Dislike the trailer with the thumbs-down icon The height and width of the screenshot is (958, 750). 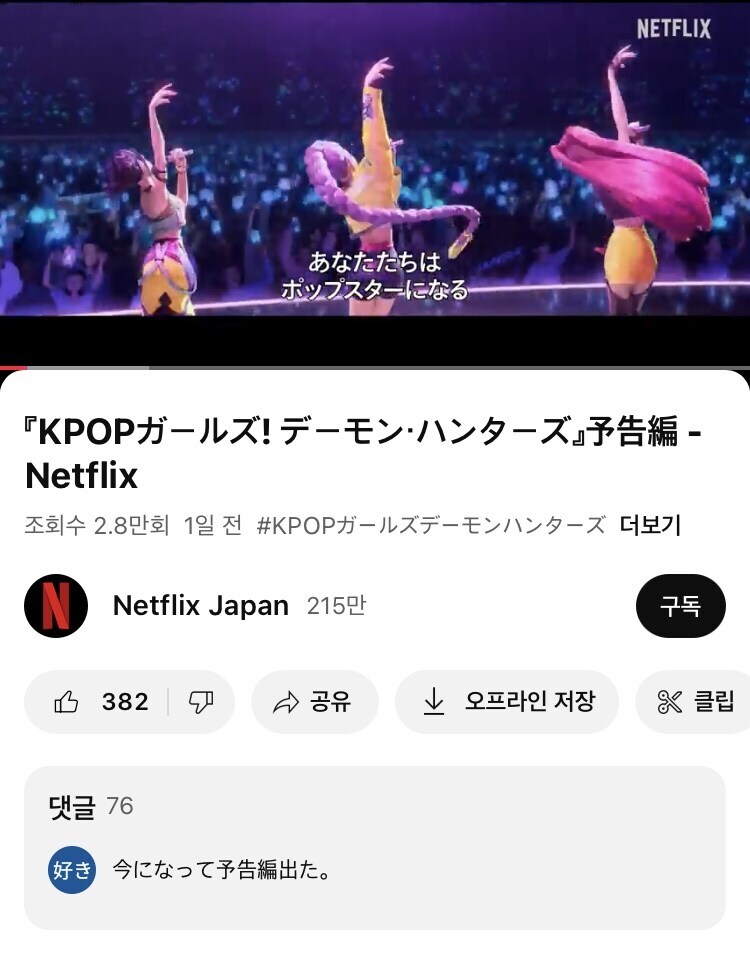200,702
